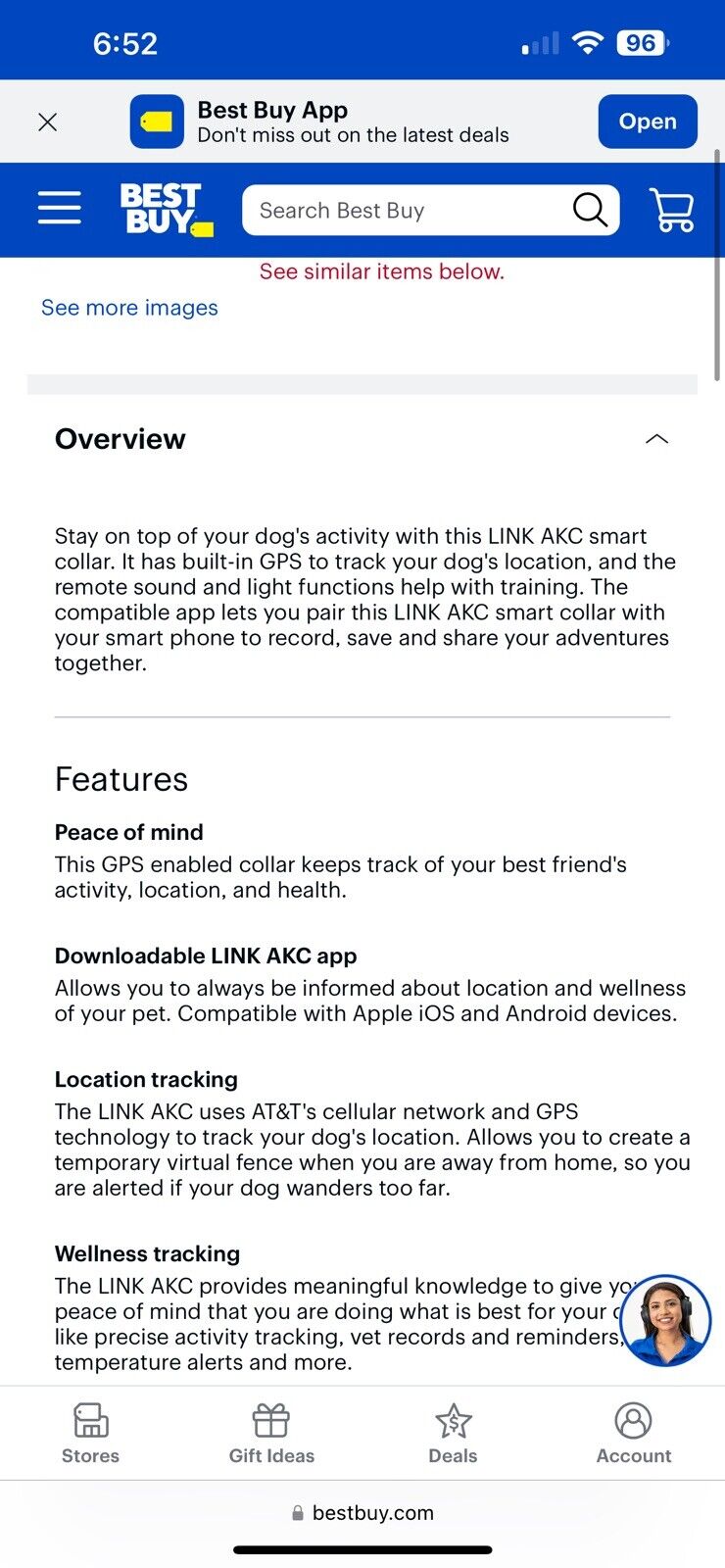
Task: Tap the bestbuy.com address bar
Action: click(x=362, y=1512)
